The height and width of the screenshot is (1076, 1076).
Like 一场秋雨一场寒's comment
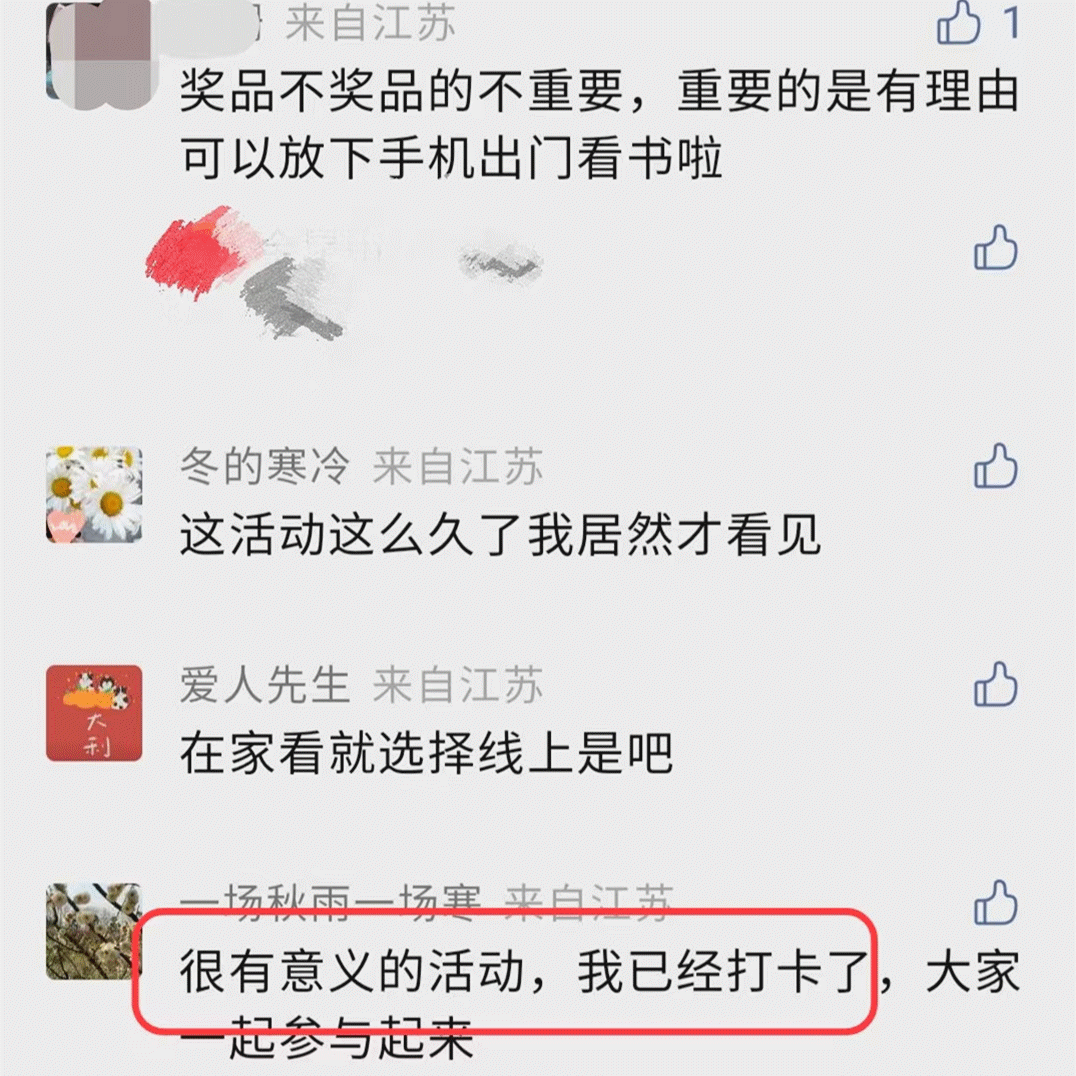[995, 904]
